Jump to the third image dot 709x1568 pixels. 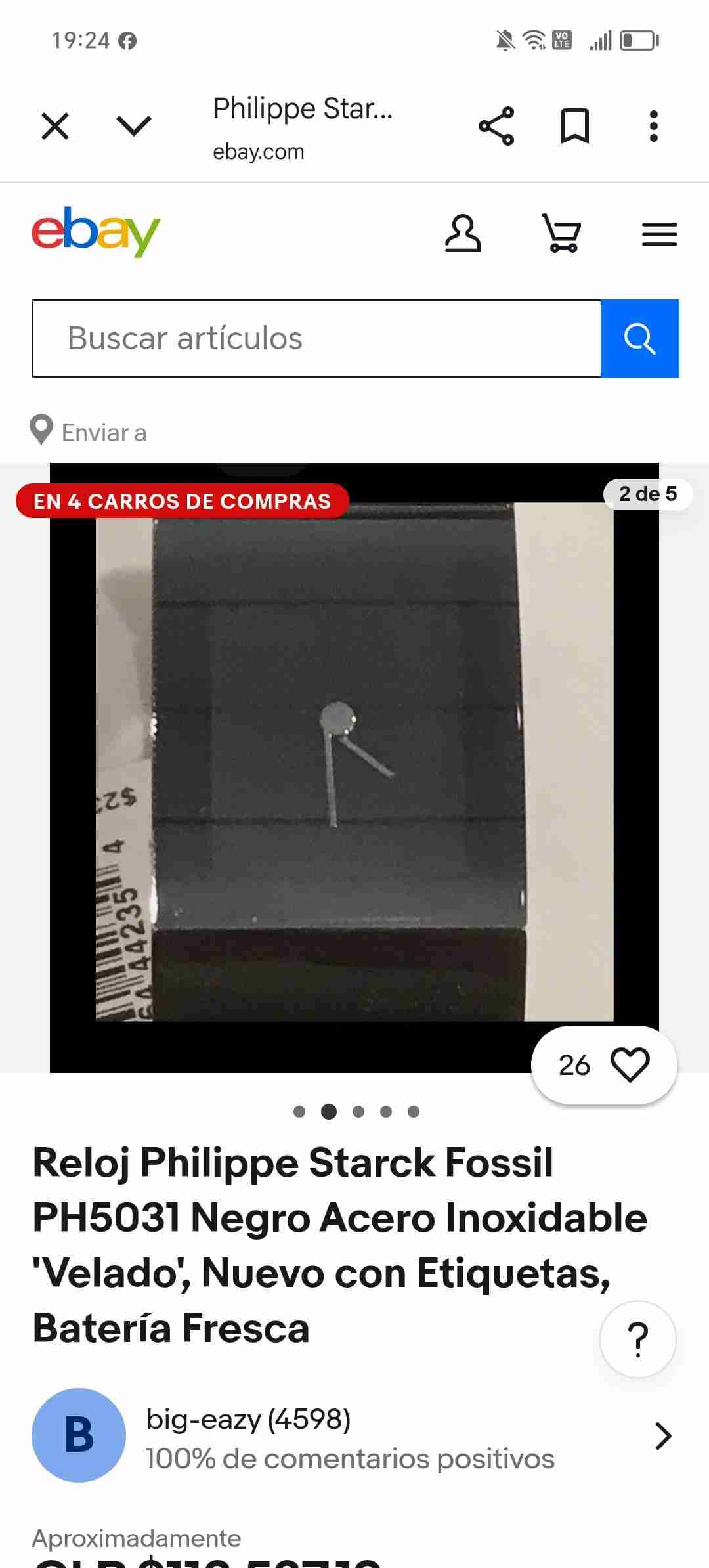coord(358,1112)
